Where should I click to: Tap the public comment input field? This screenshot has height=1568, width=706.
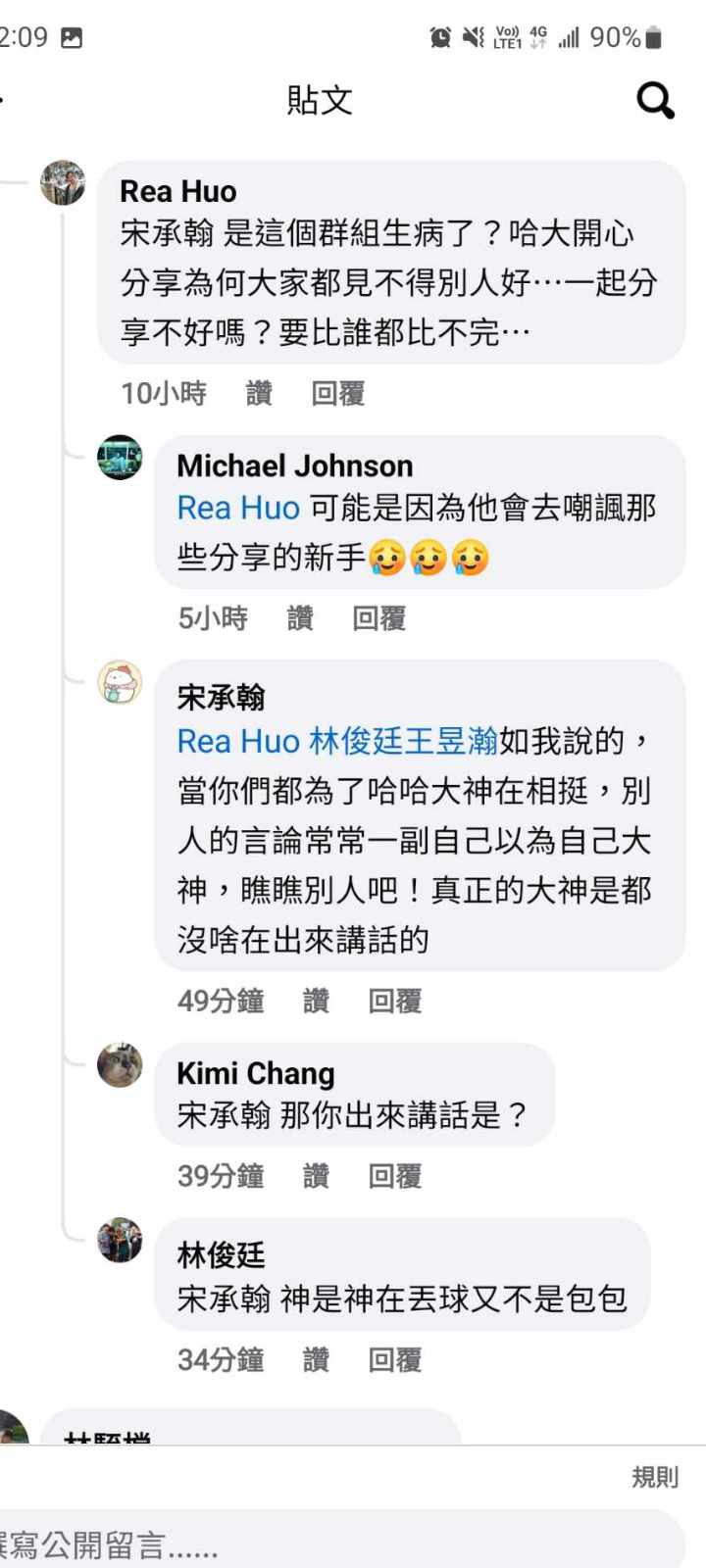pyautogui.click(x=333, y=1543)
